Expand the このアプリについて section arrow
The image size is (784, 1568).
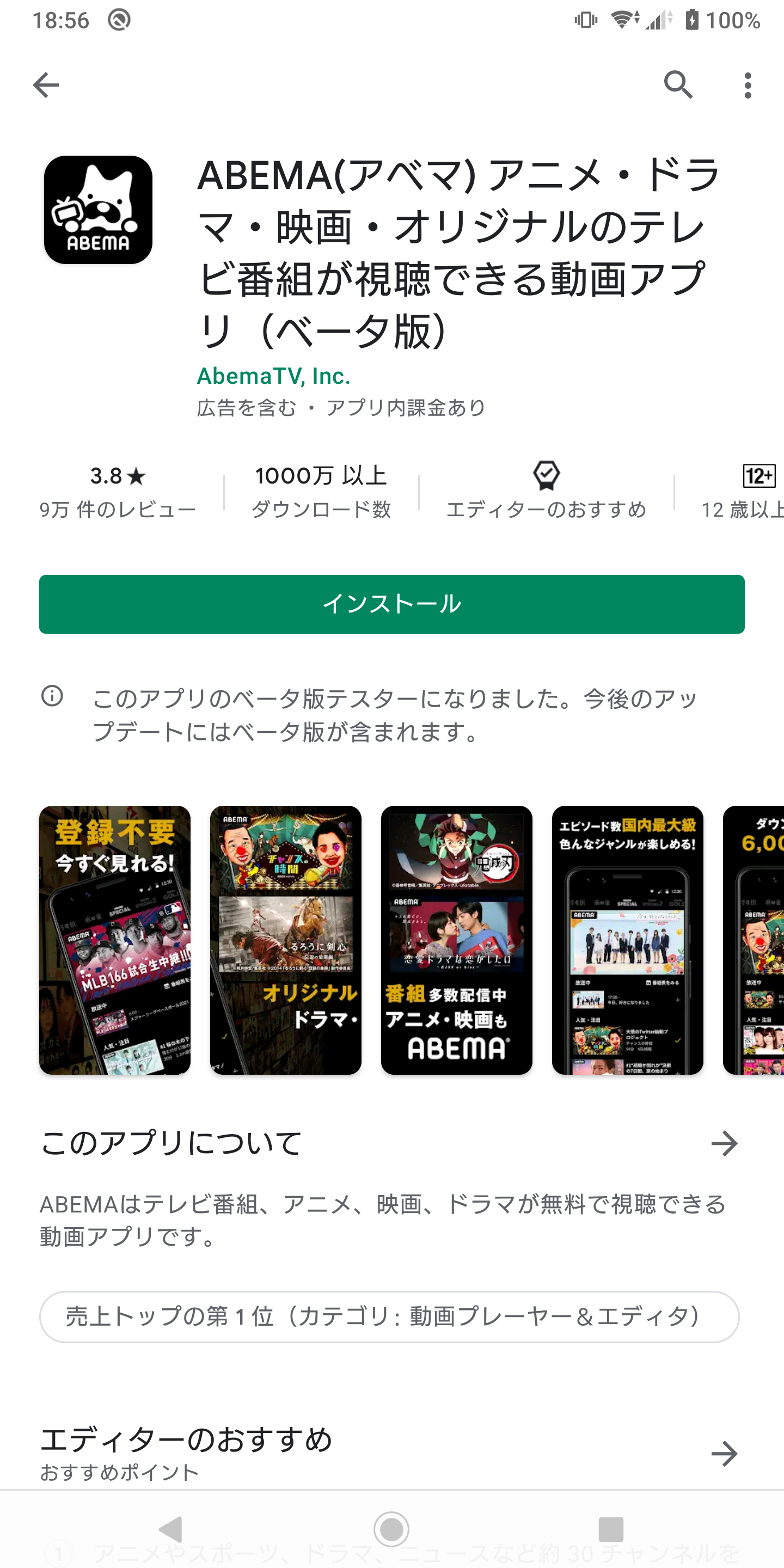pyautogui.click(x=724, y=1143)
